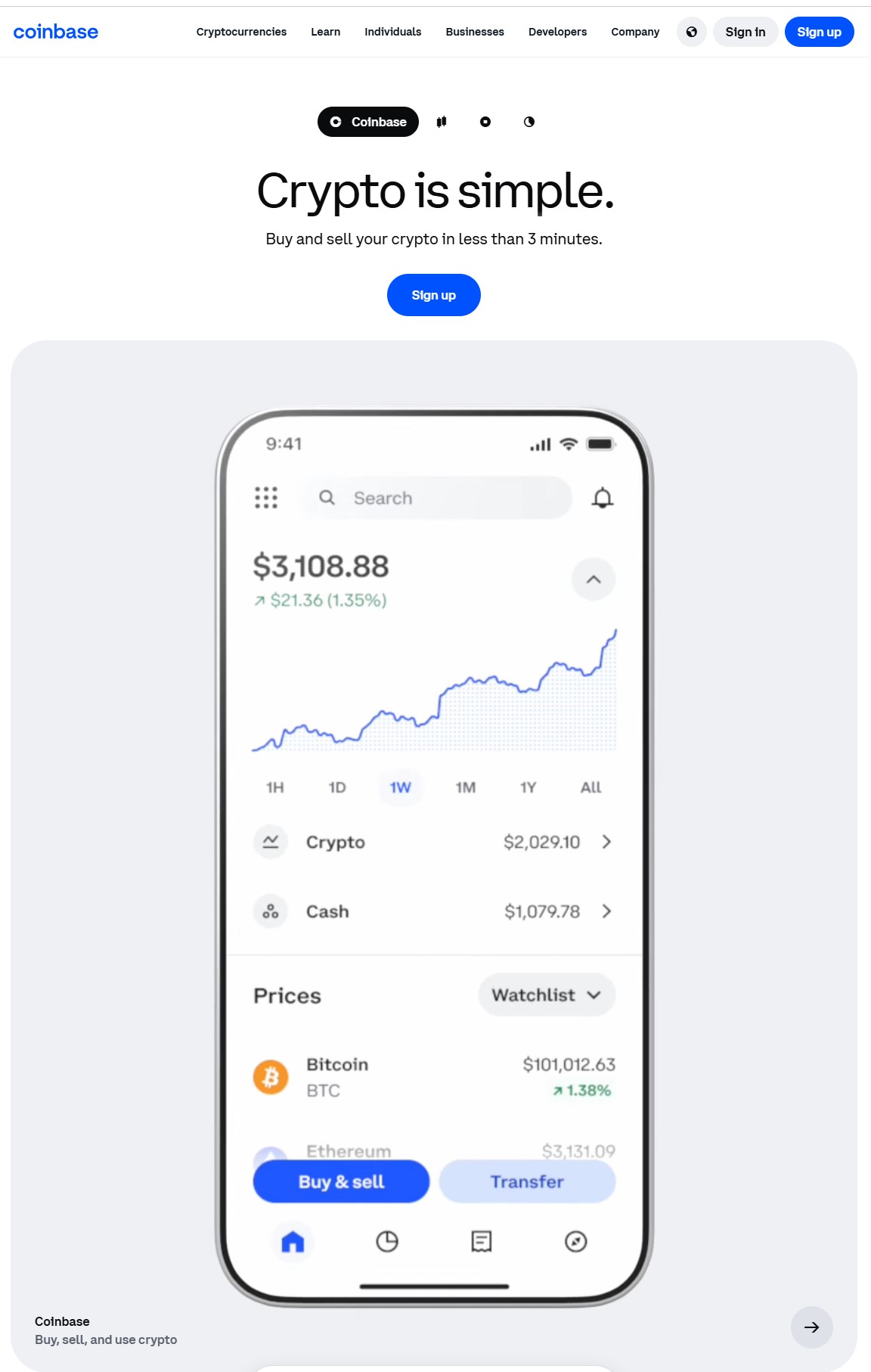The width and height of the screenshot is (871, 1372).
Task: Tap Sign up under the crypto tagline
Action: click(x=433, y=295)
